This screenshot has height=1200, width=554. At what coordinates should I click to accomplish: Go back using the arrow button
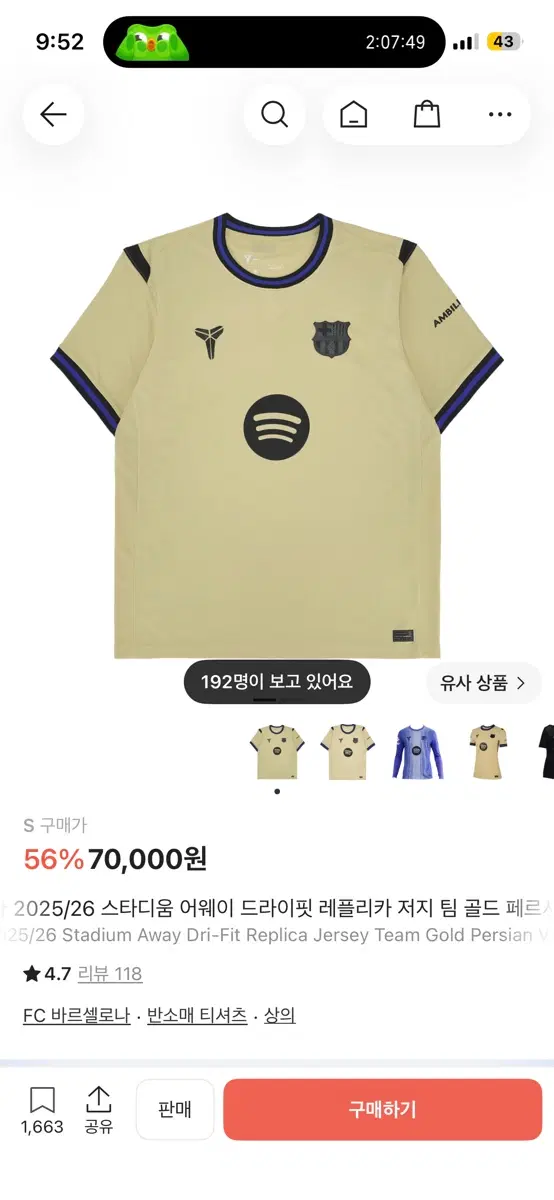[53, 114]
